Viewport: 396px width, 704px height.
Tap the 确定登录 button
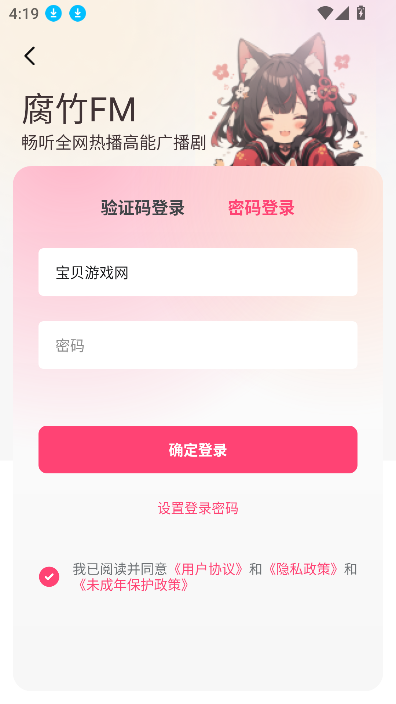[198, 449]
